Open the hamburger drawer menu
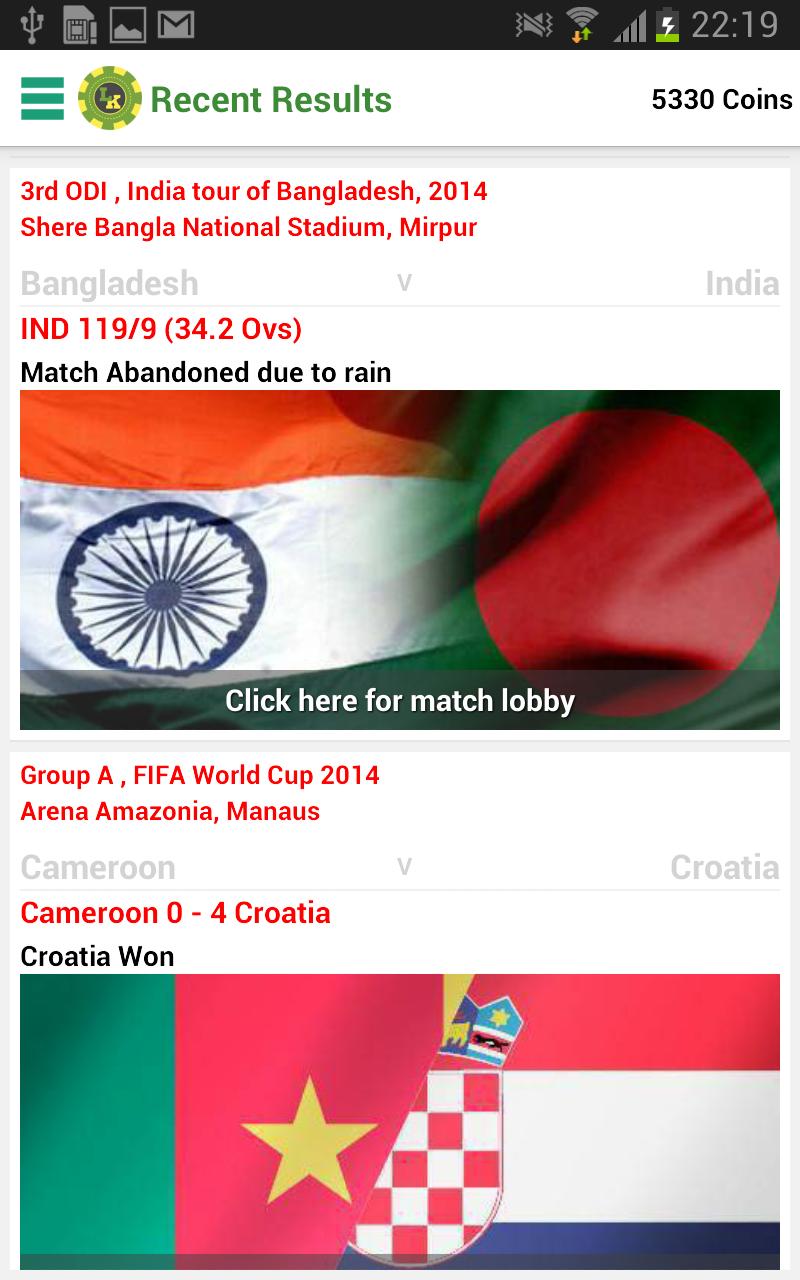This screenshot has height=1280, width=800. tap(42, 99)
